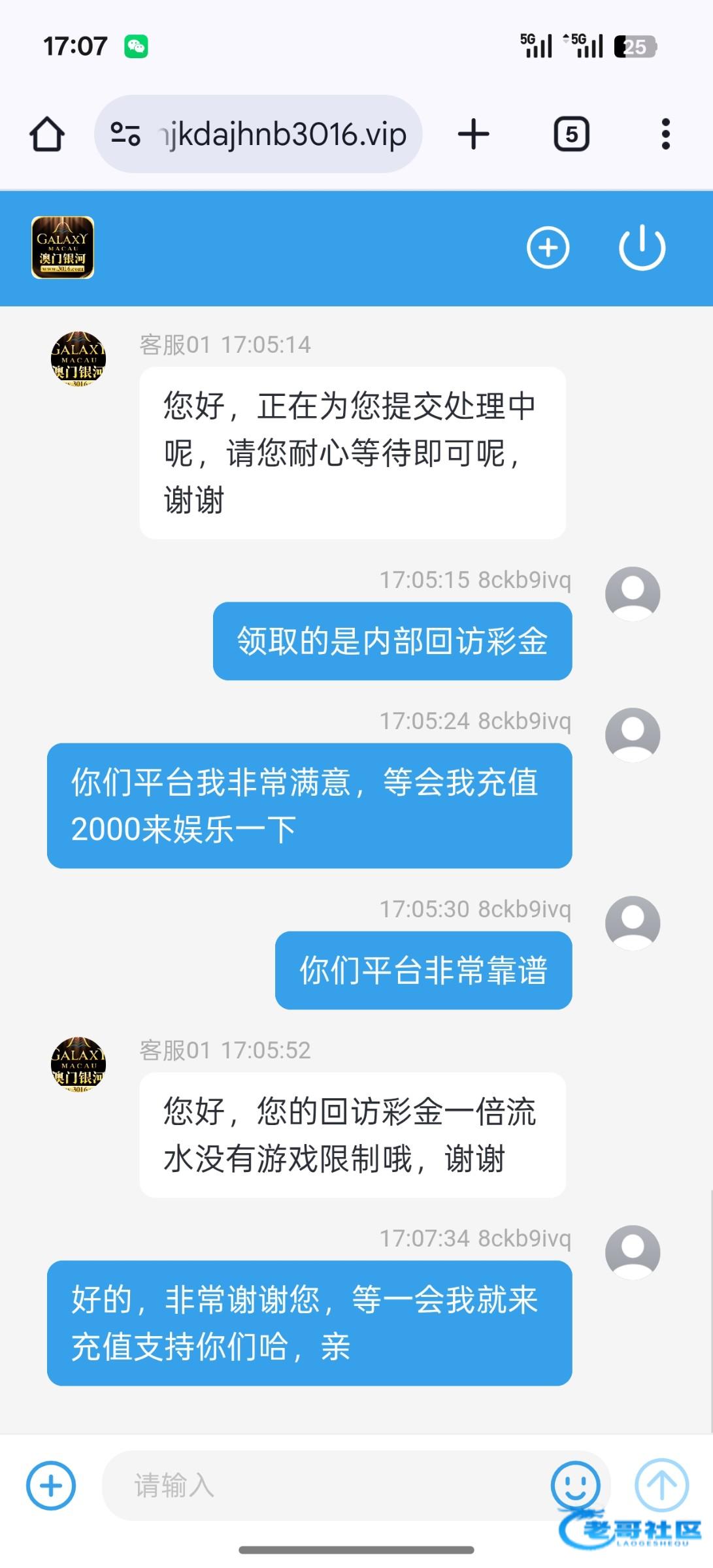The image size is (713, 1568).
Task: Open a new browser tab
Action: coord(474,135)
